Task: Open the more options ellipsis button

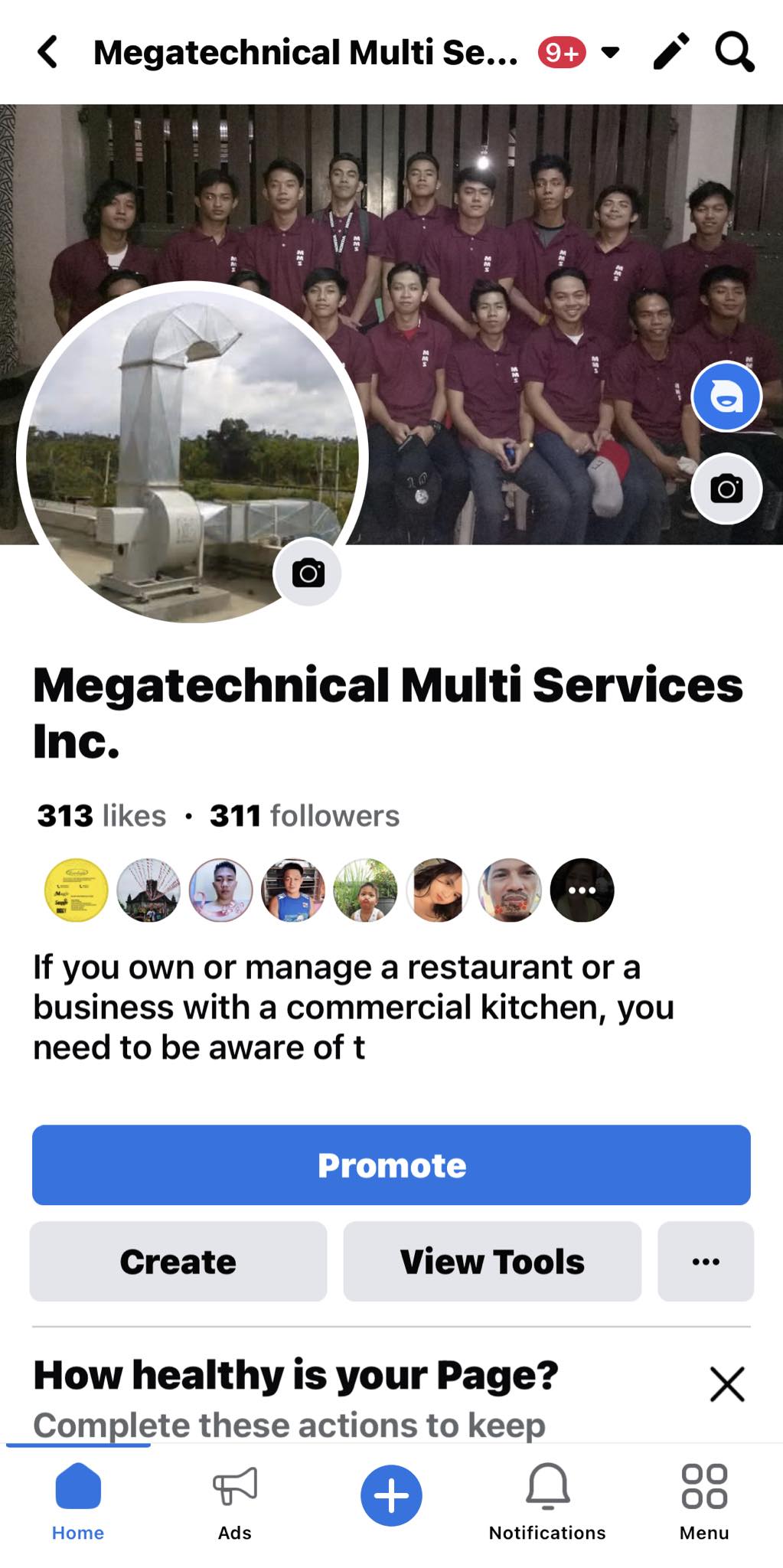Action: (705, 1261)
